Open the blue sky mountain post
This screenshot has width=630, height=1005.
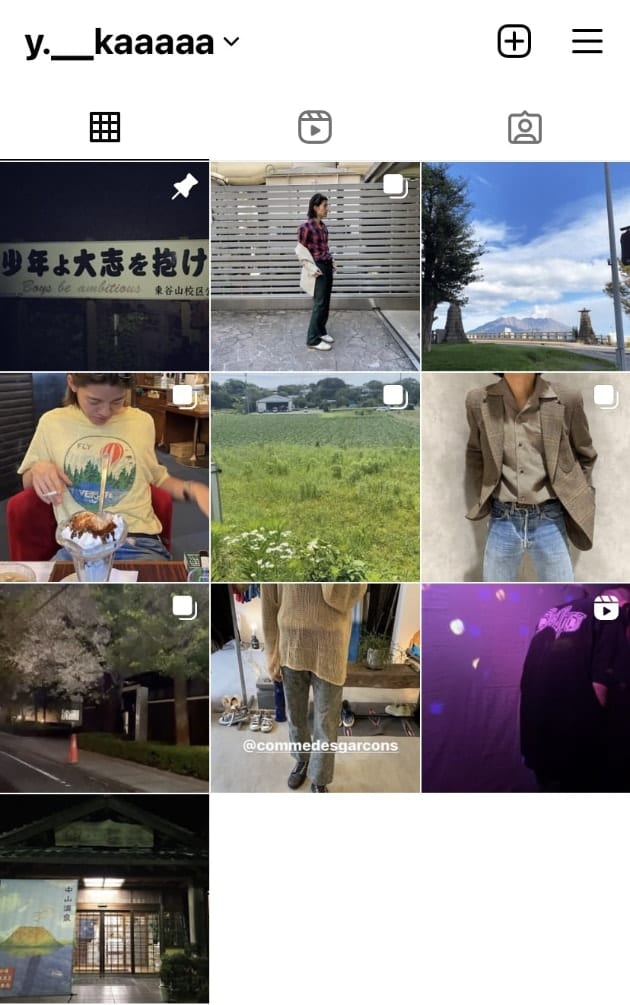tap(525, 266)
